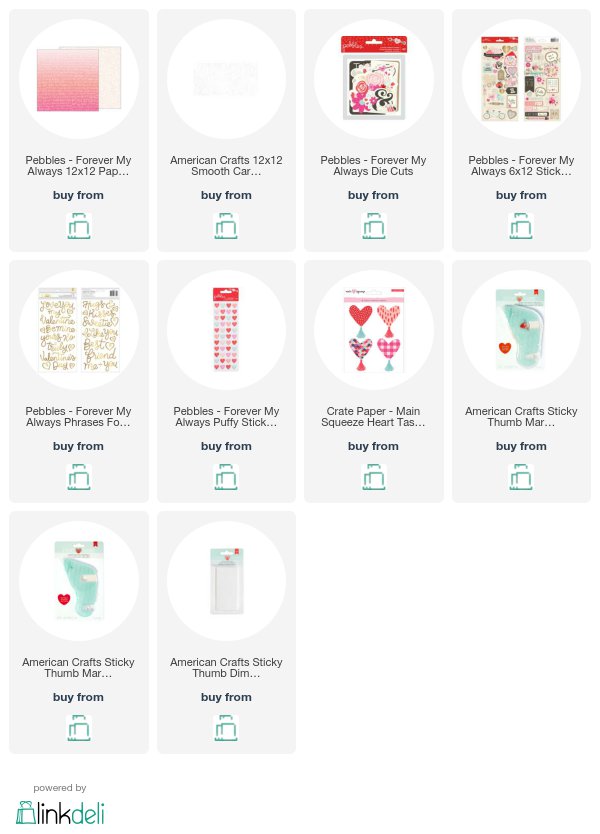Tap store icon under American Crafts Sticky Thumb Dim
600x834 pixels.
pos(226,728)
